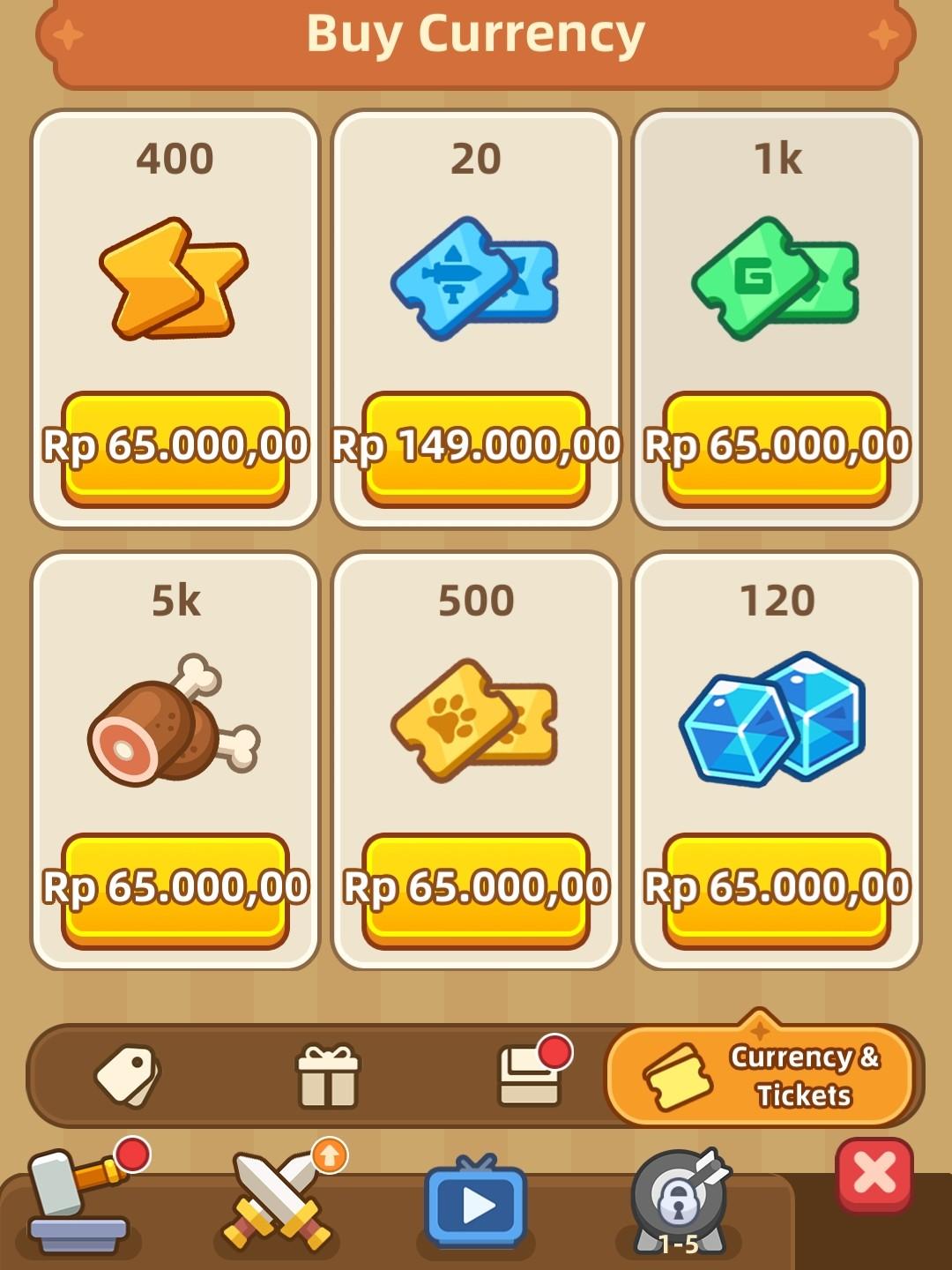Open the price tag shop tab
952x1270 pixels.
tap(123, 1074)
